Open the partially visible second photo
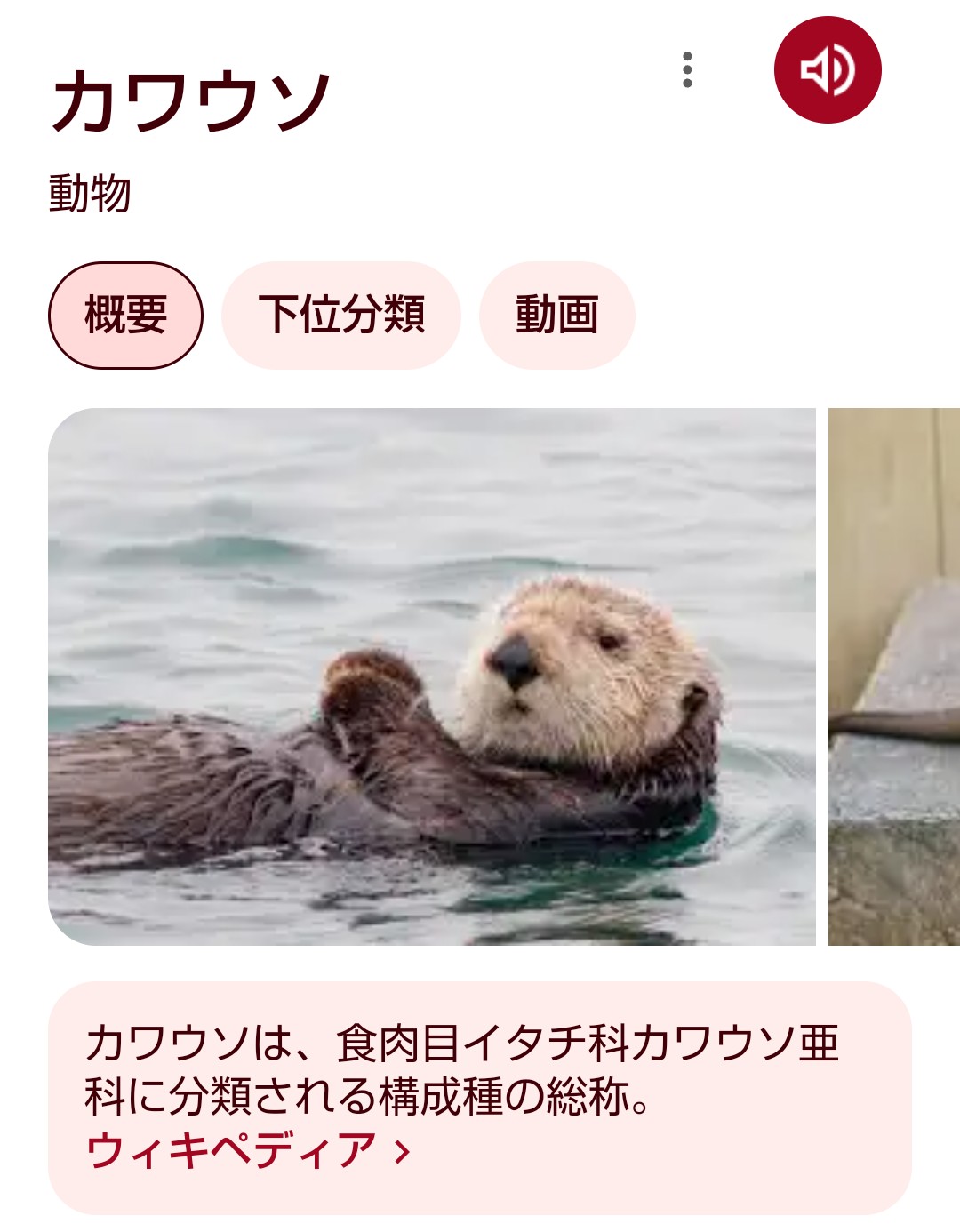This screenshot has height=1232, width=960. (894, 676)
